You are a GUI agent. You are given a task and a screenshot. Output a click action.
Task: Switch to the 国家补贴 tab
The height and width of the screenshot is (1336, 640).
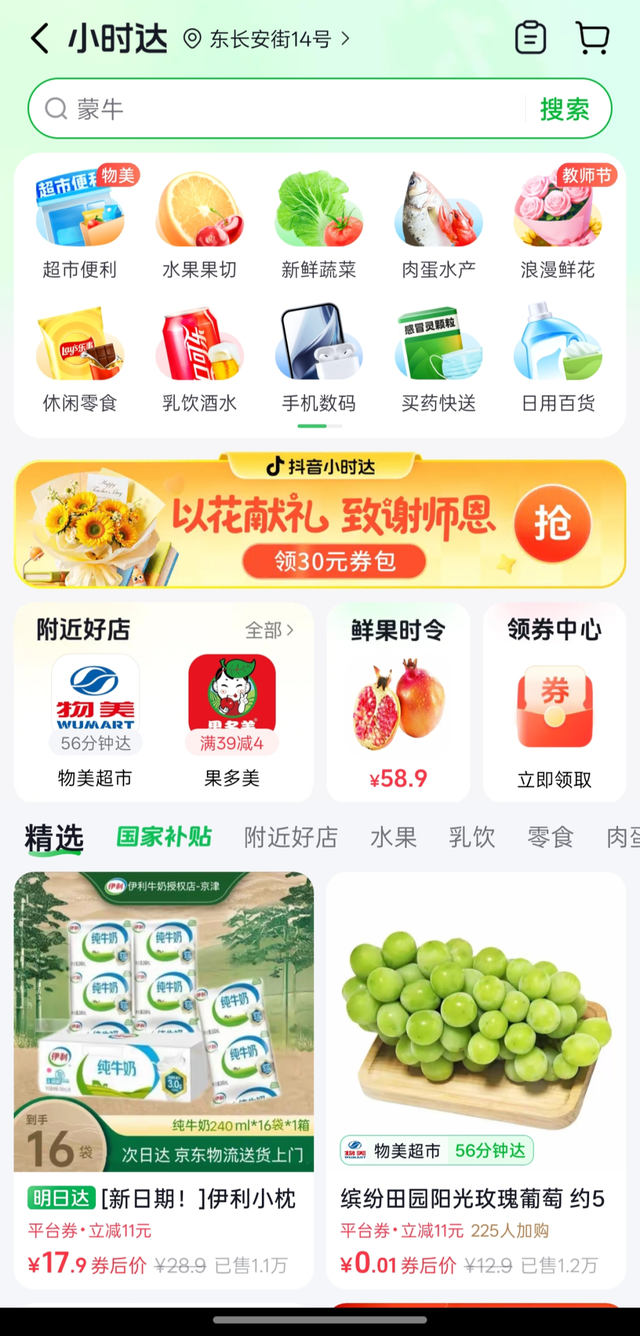[164, 837]
